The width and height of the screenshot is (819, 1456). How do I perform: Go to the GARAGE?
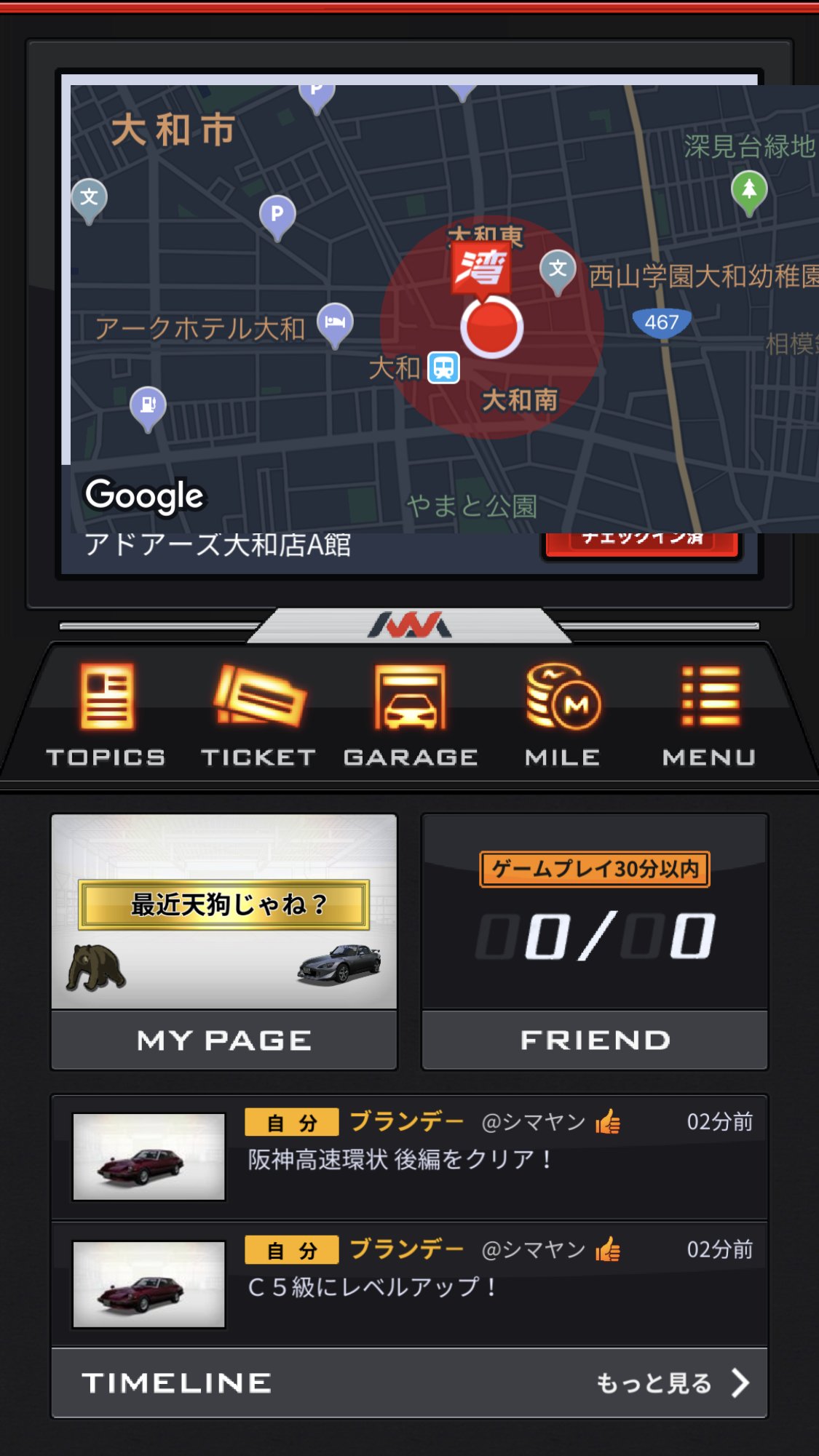click(x=411, y=714)
